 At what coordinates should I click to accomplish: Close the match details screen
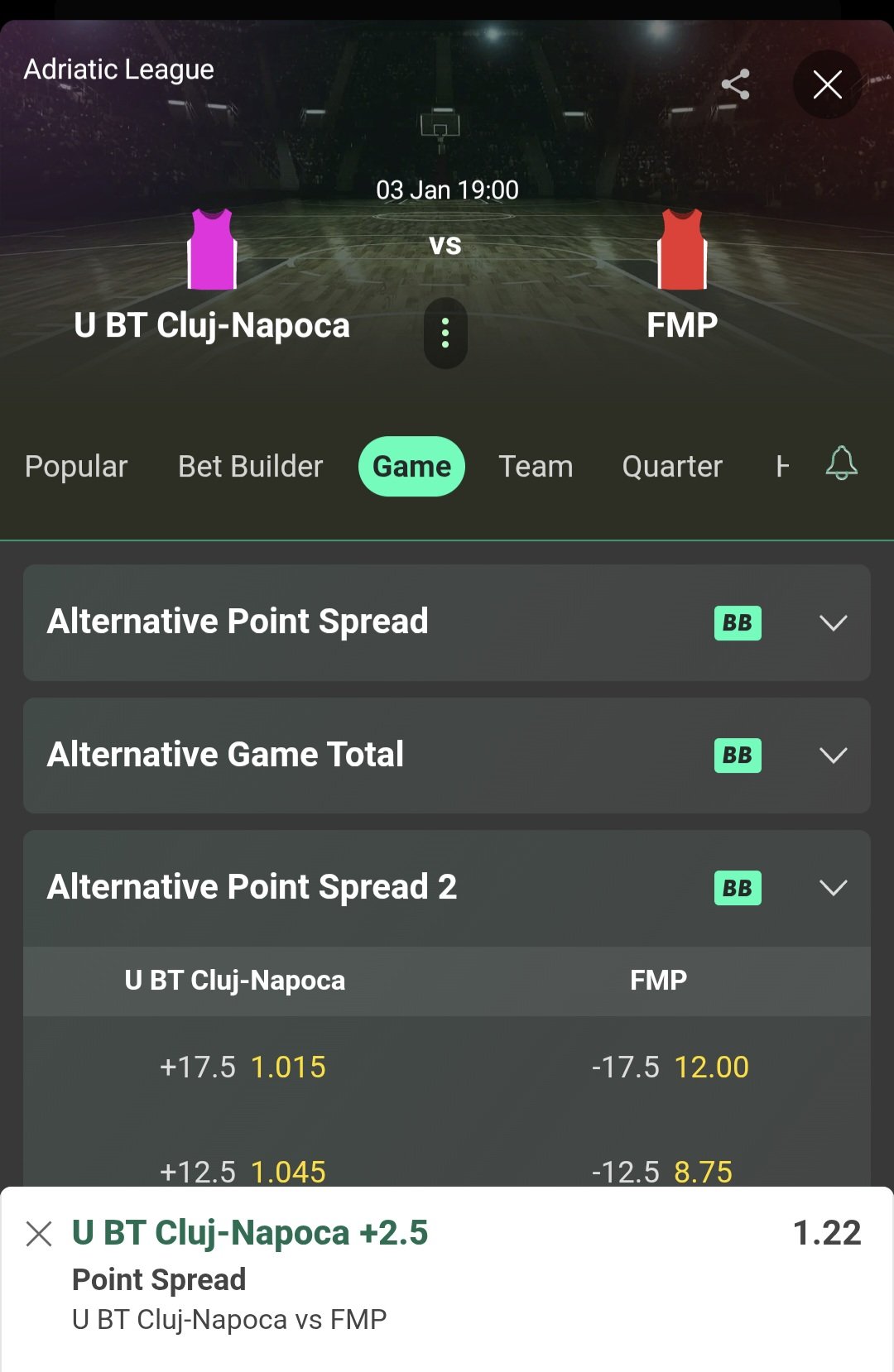point(827,84)
